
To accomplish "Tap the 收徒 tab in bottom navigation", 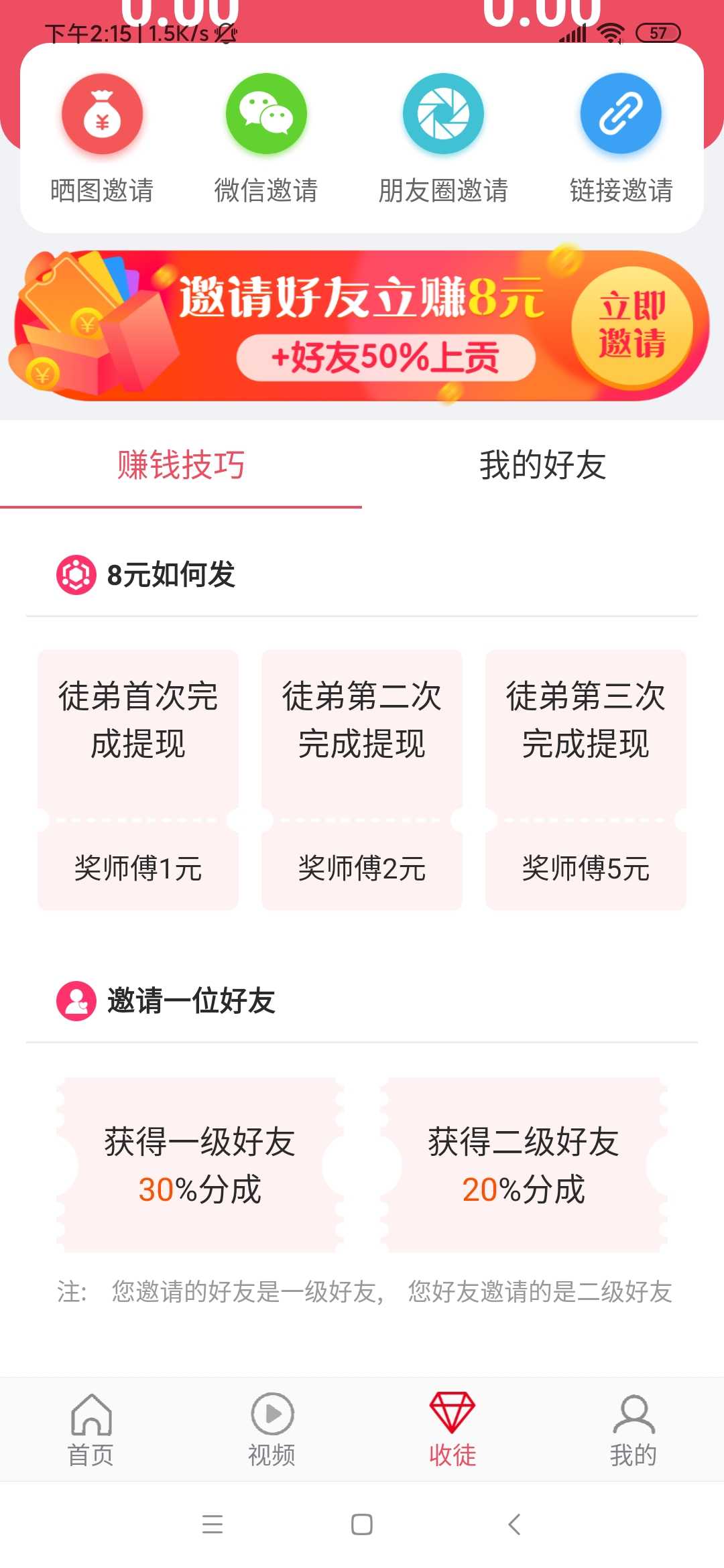I will click(x=452, y=1430).
